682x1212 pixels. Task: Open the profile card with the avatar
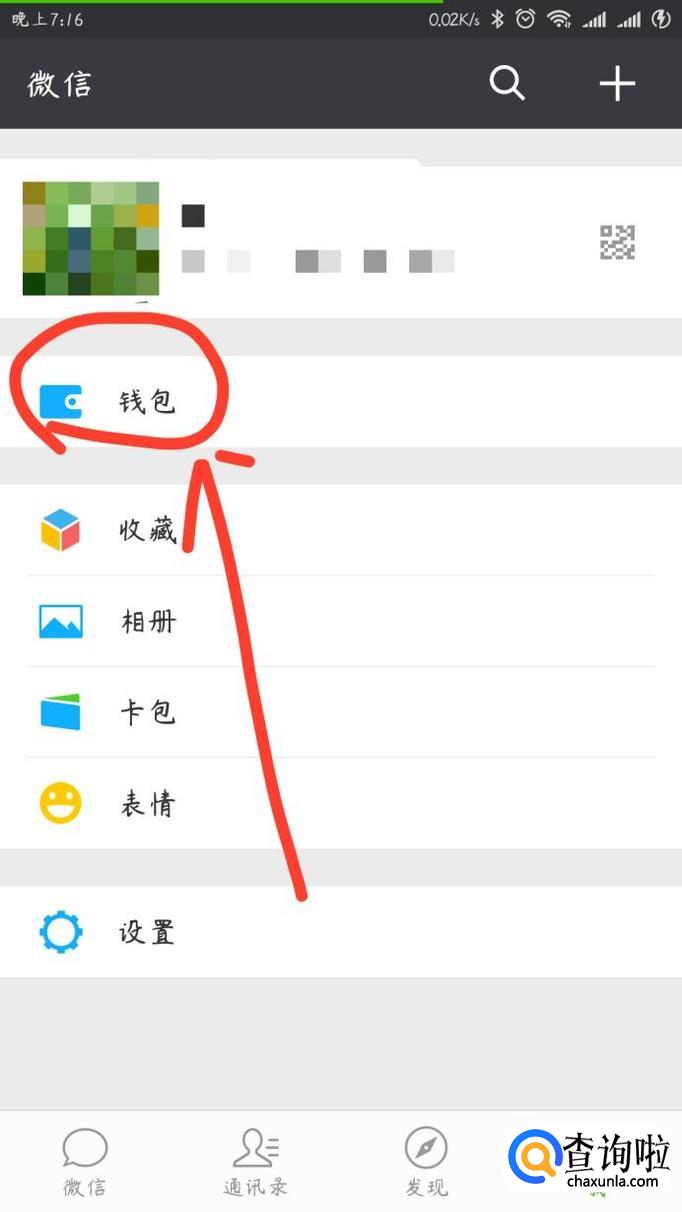point(341,239)
